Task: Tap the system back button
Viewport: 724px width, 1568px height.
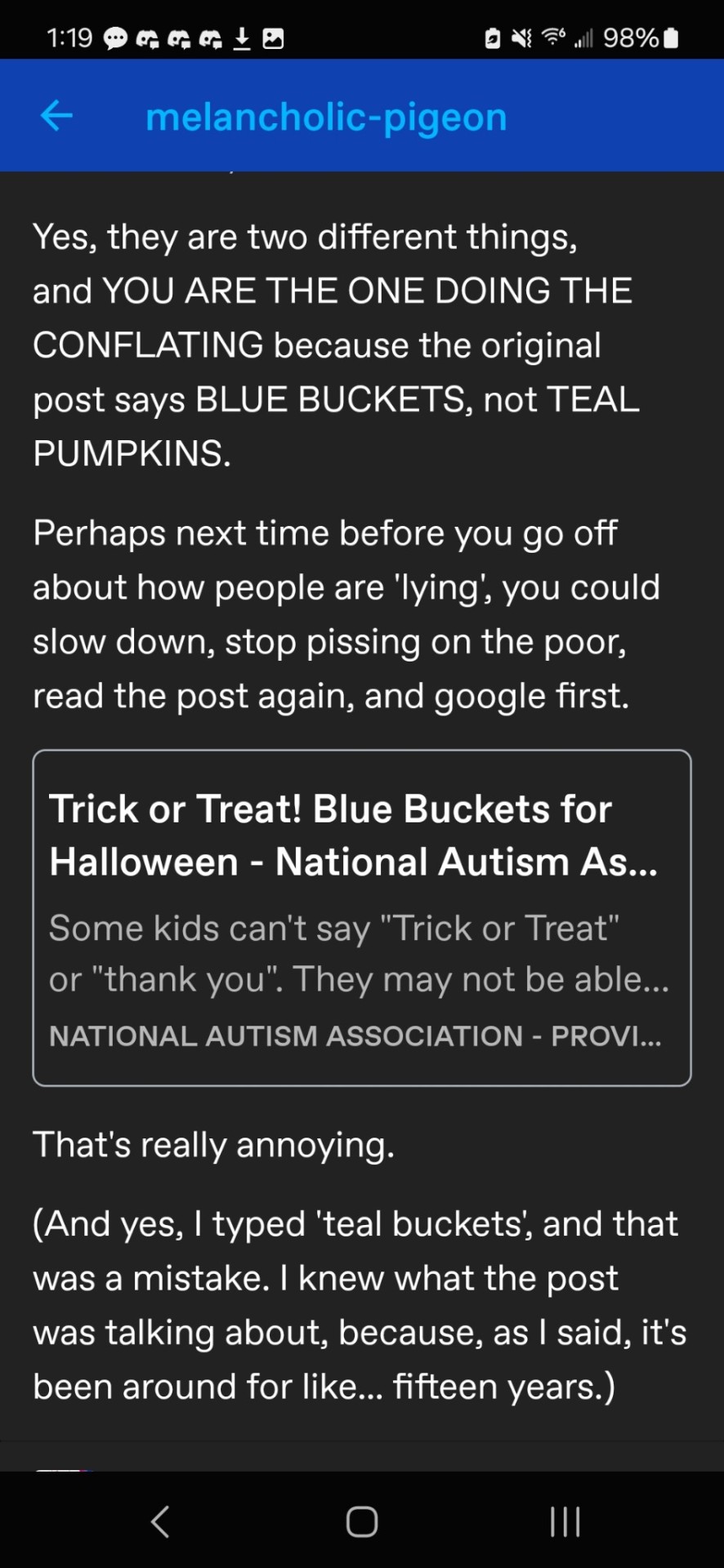Action: point(160,1521)
